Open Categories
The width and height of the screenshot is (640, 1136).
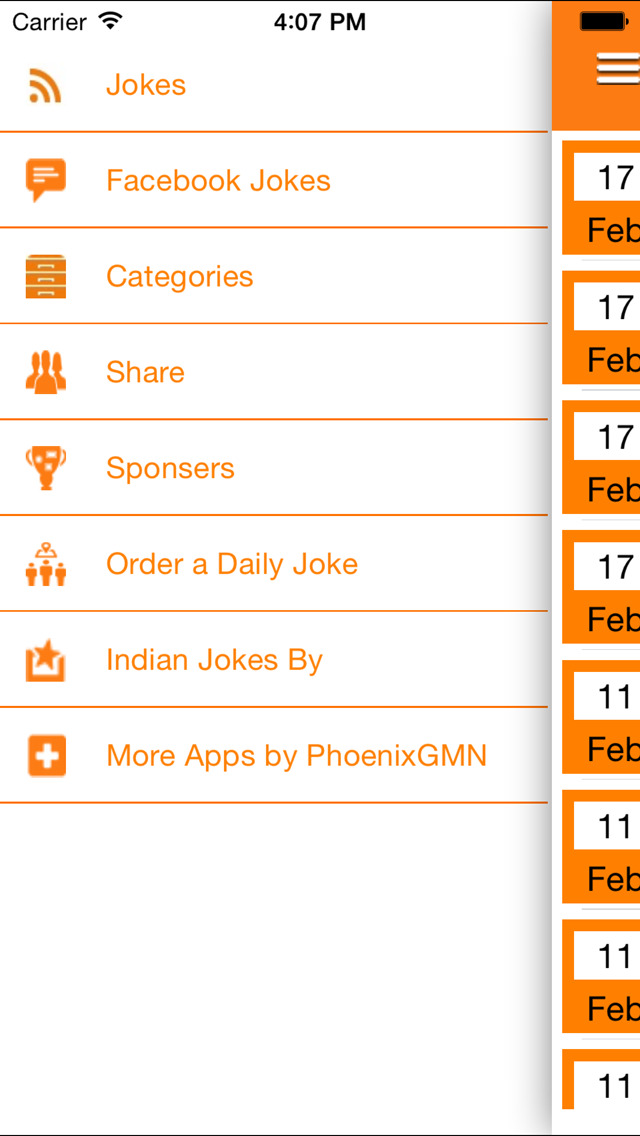click(x=274, y=276)
